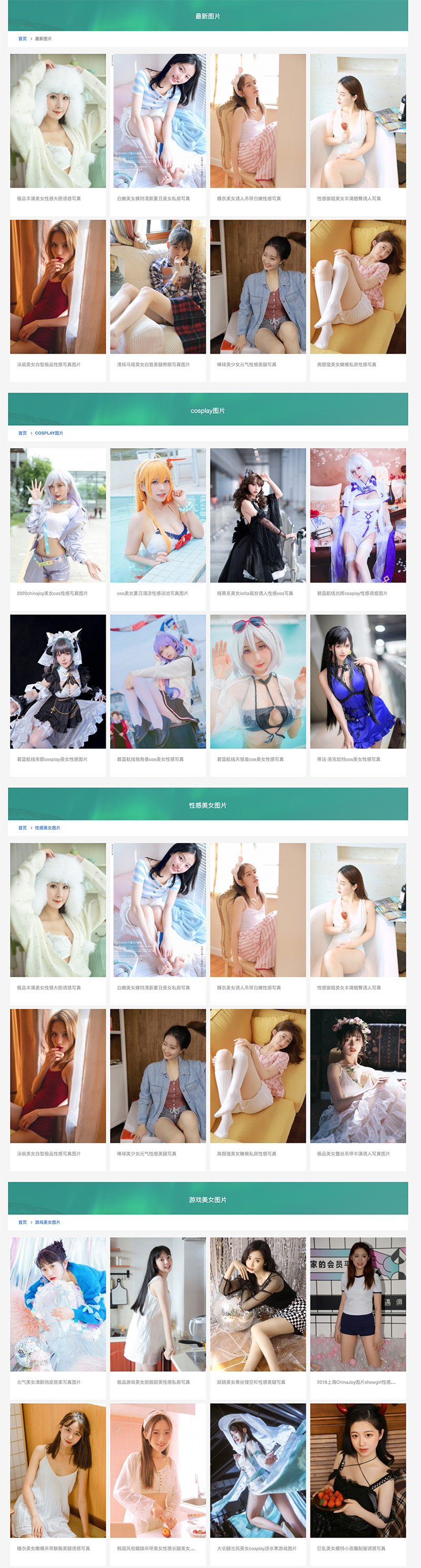This screenshot has width=421, height=1568.
Task: View the cos美女夏日清凉性感泳池写真图片 card
Action: (157, 516)
